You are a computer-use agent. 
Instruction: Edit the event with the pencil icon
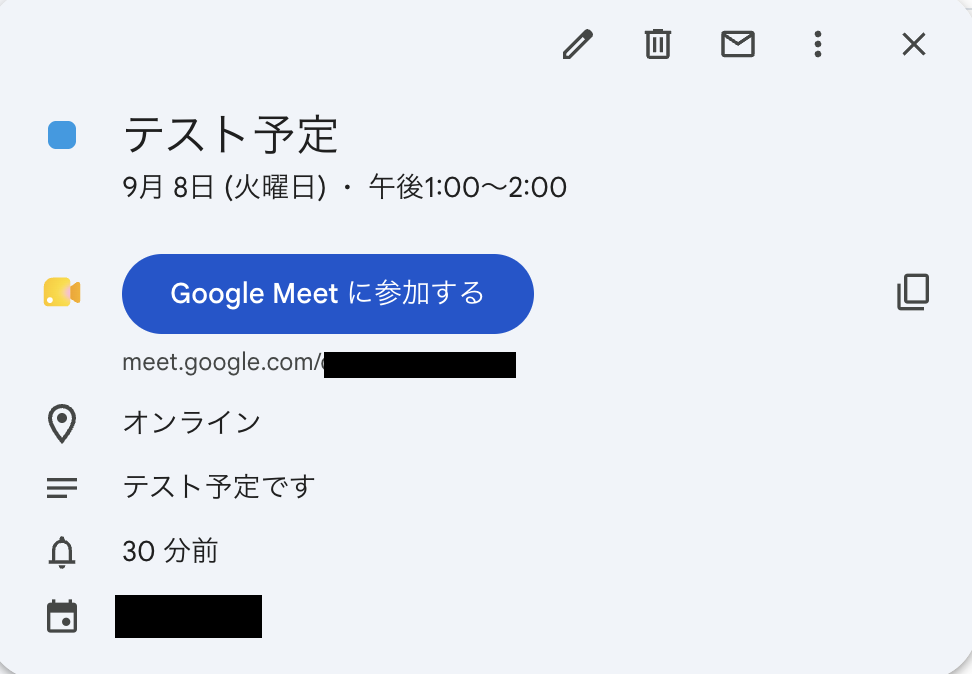coord(578,44)
